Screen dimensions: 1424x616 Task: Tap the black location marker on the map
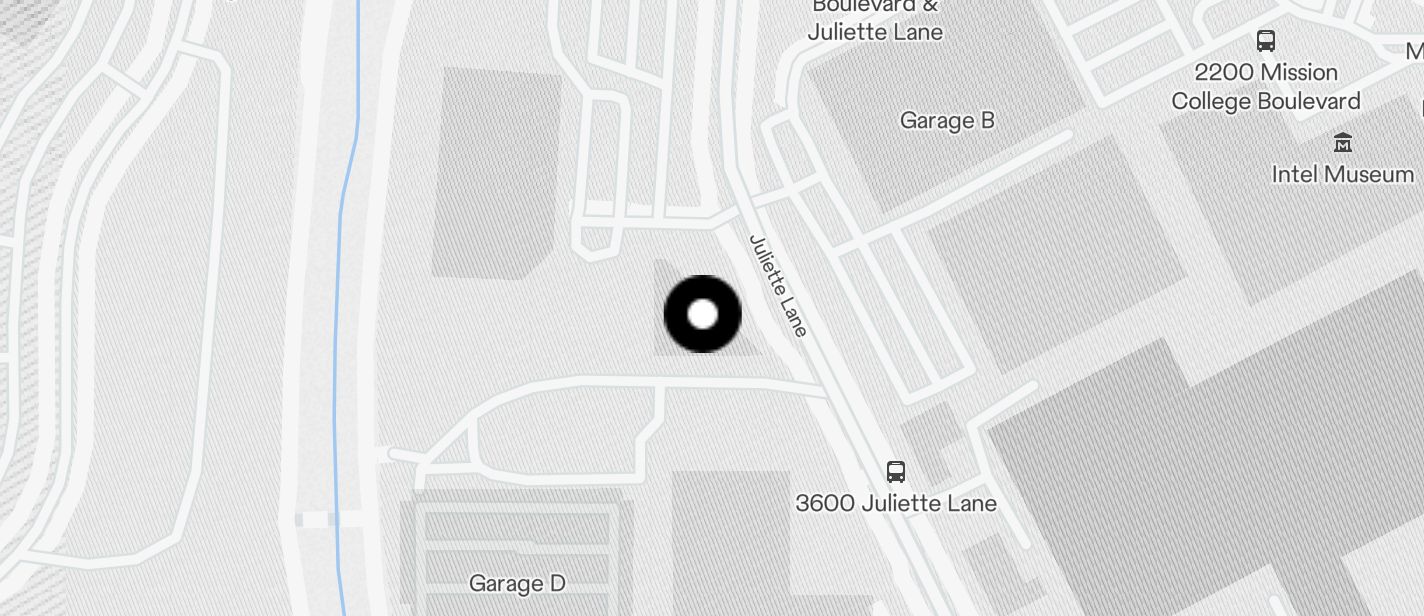(703, 314)
